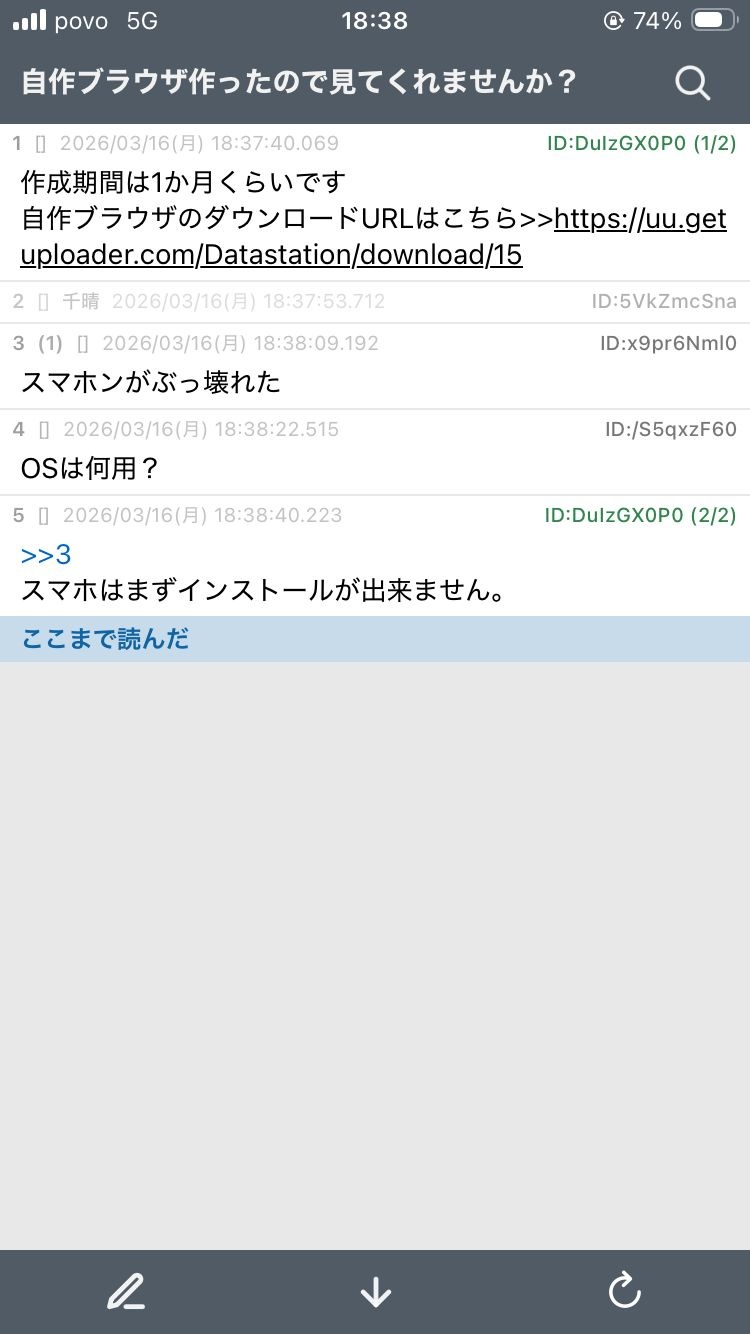Open thread search magnifier icon
This screenshot has height=1334, width=750.
click(692, 82)
